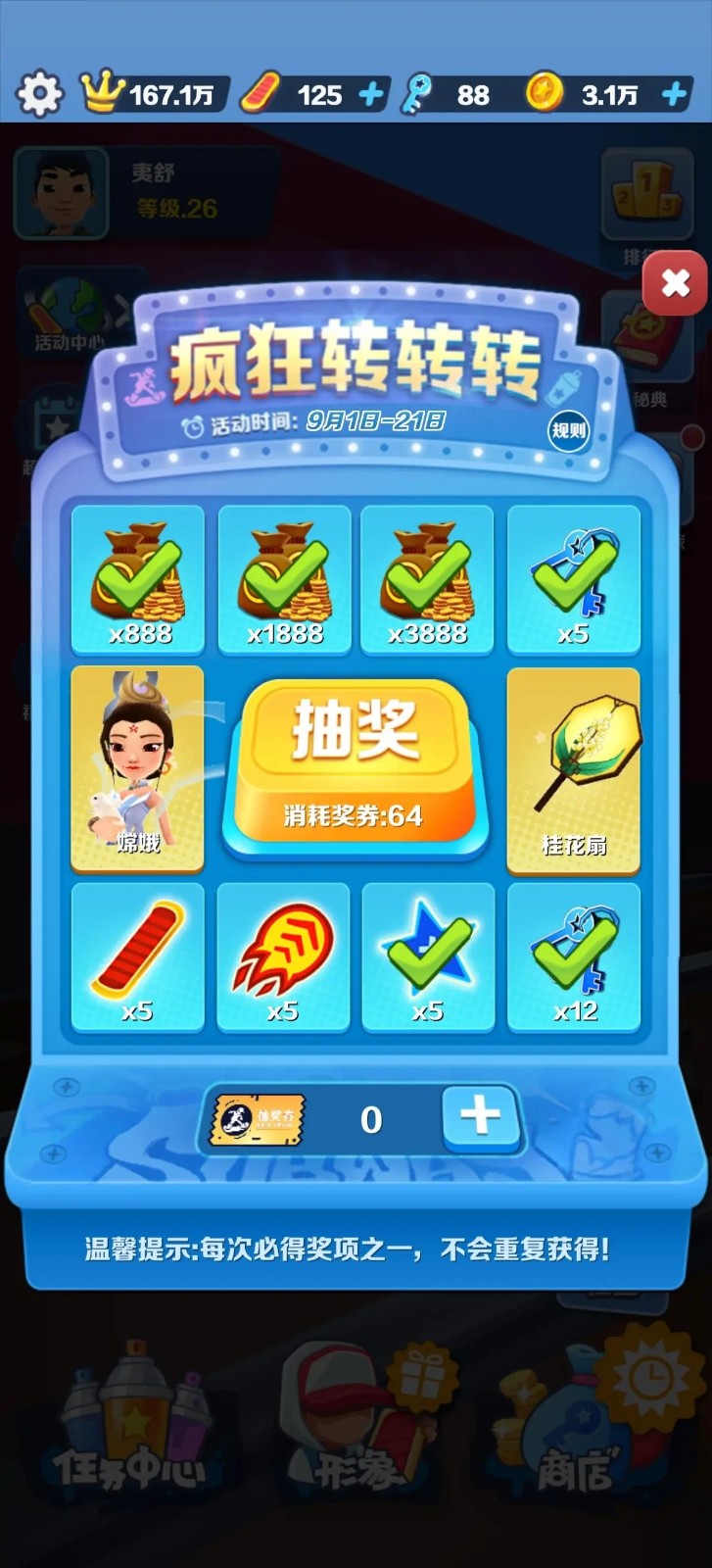Select the fire boost x5 prize tile

(x=283, y=956)
